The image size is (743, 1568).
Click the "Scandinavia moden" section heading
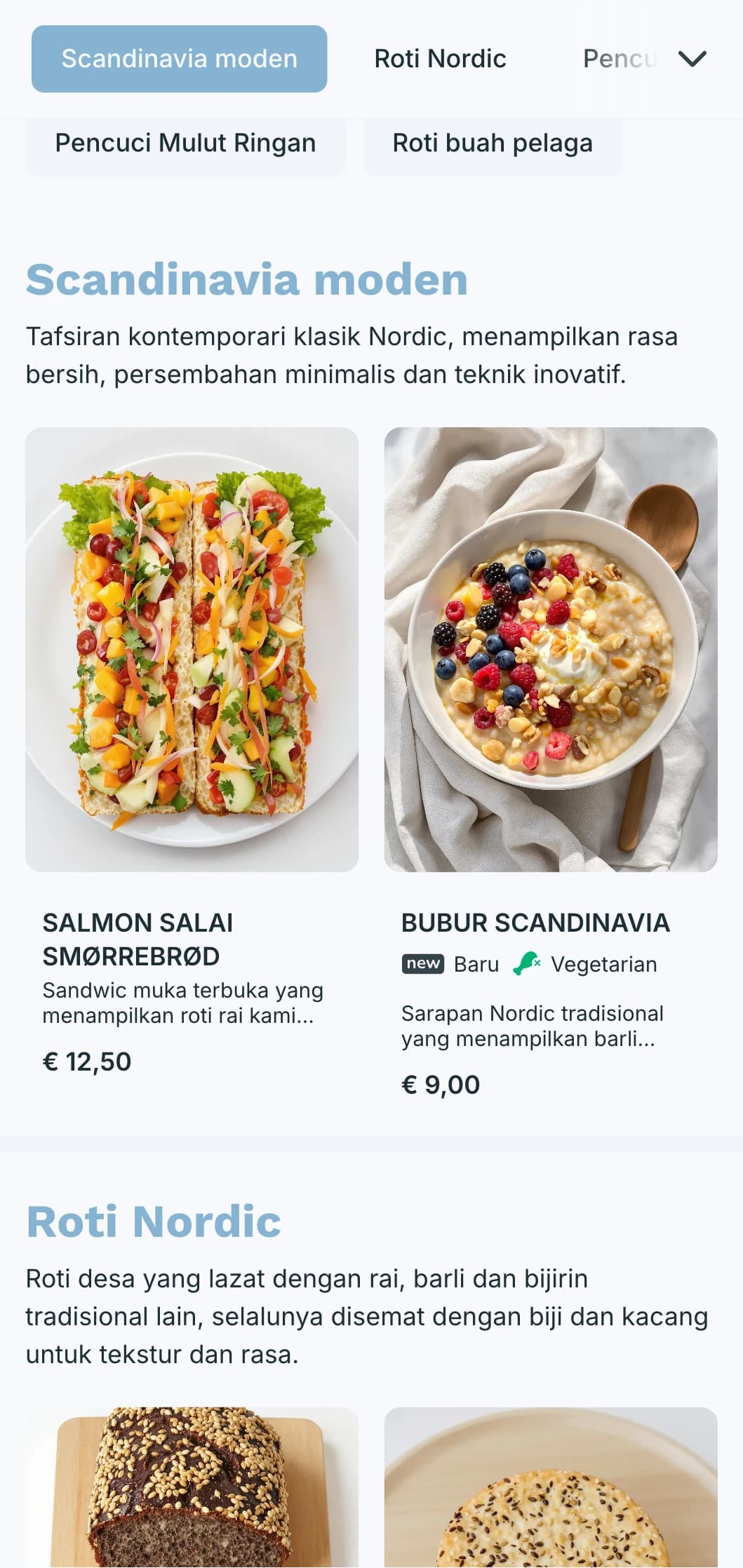(x=247, y=279)
